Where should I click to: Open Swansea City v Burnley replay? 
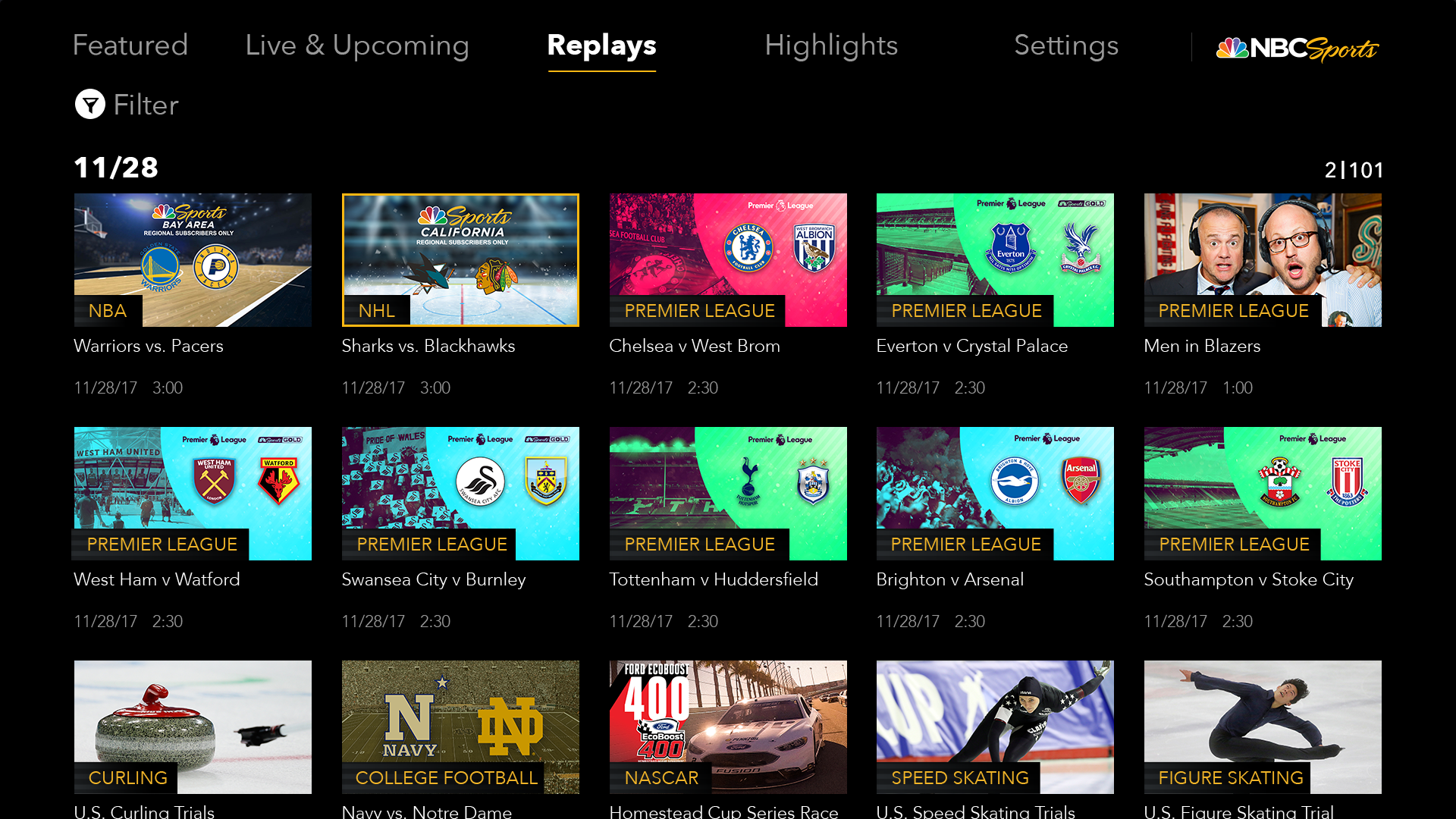click(460, 493)
